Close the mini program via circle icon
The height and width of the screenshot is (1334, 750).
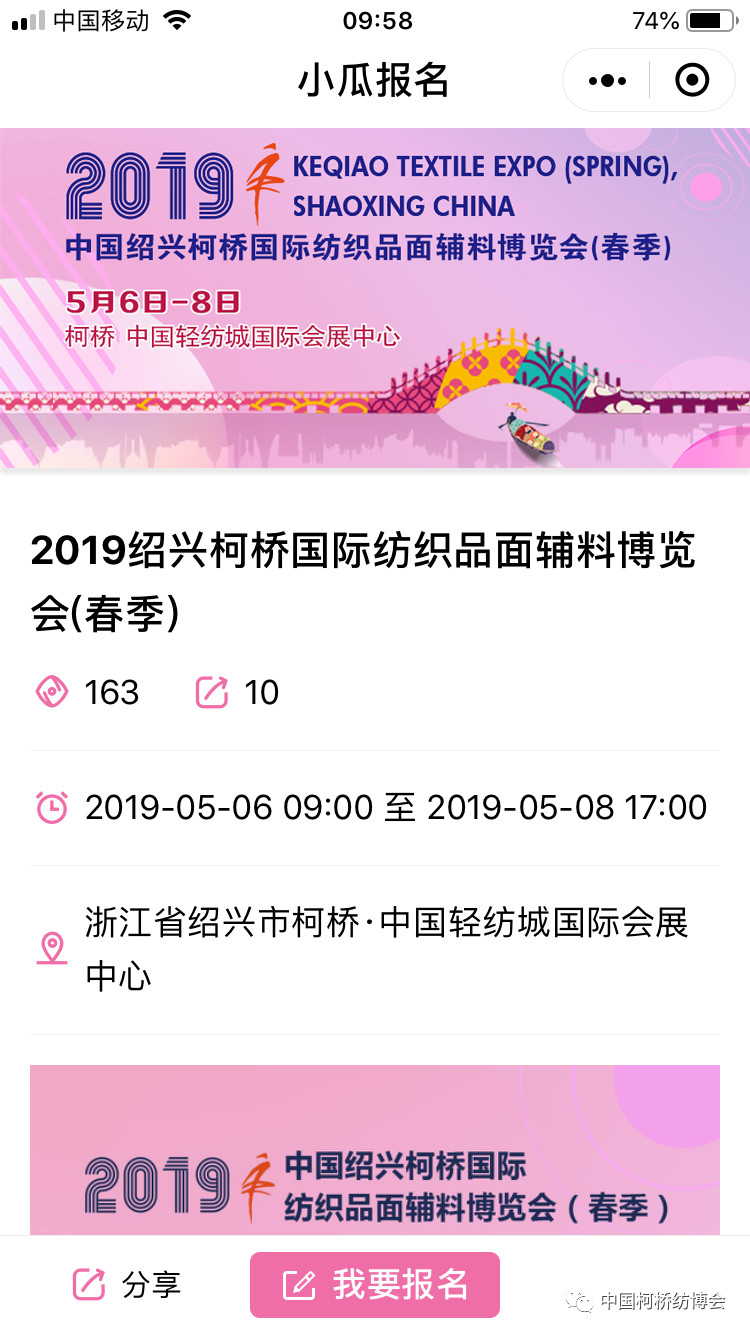[x=692, y=80]
